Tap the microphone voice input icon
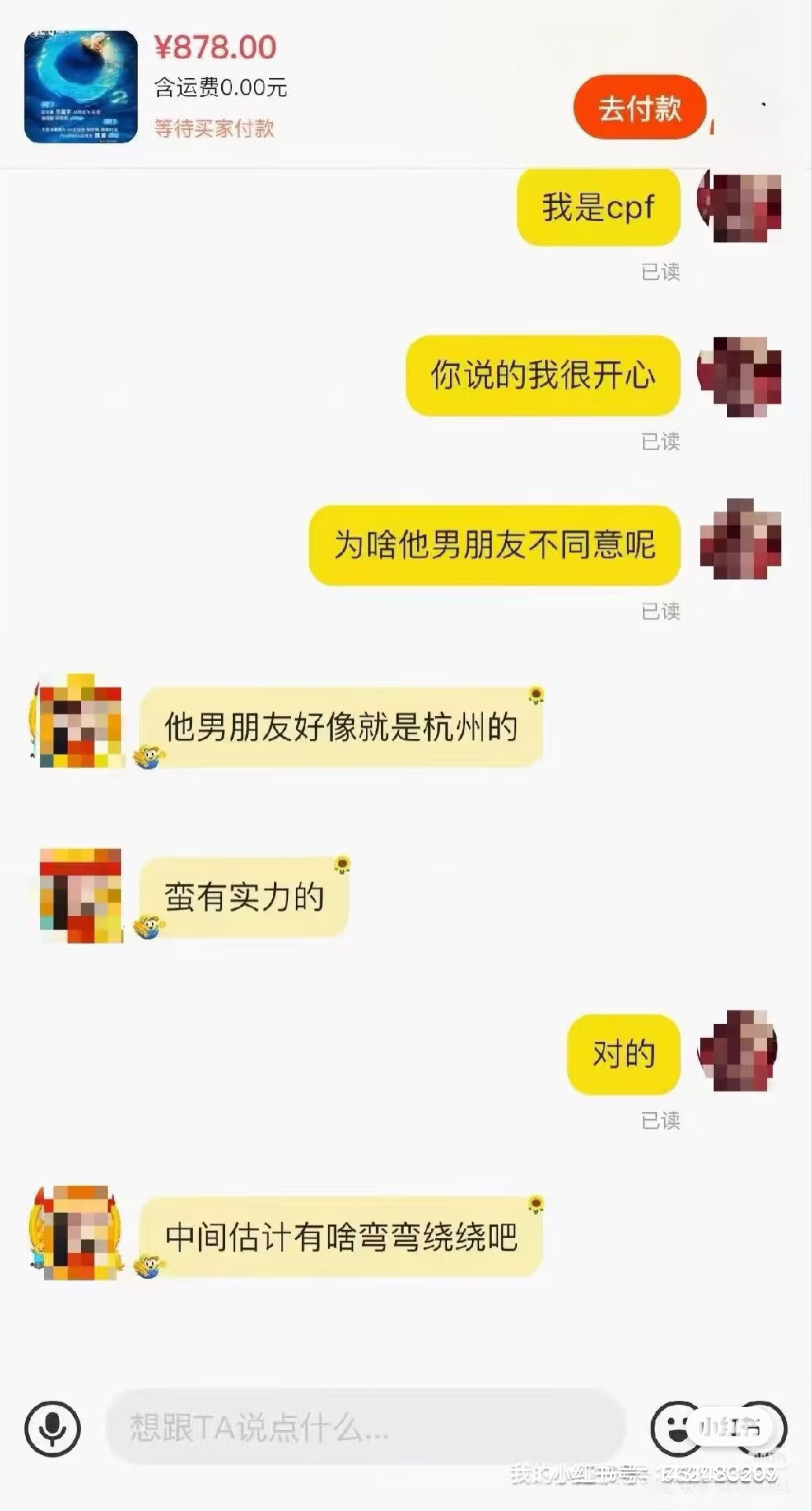812x1511 pixels. pyautogui.click(x=53, y=1428)
